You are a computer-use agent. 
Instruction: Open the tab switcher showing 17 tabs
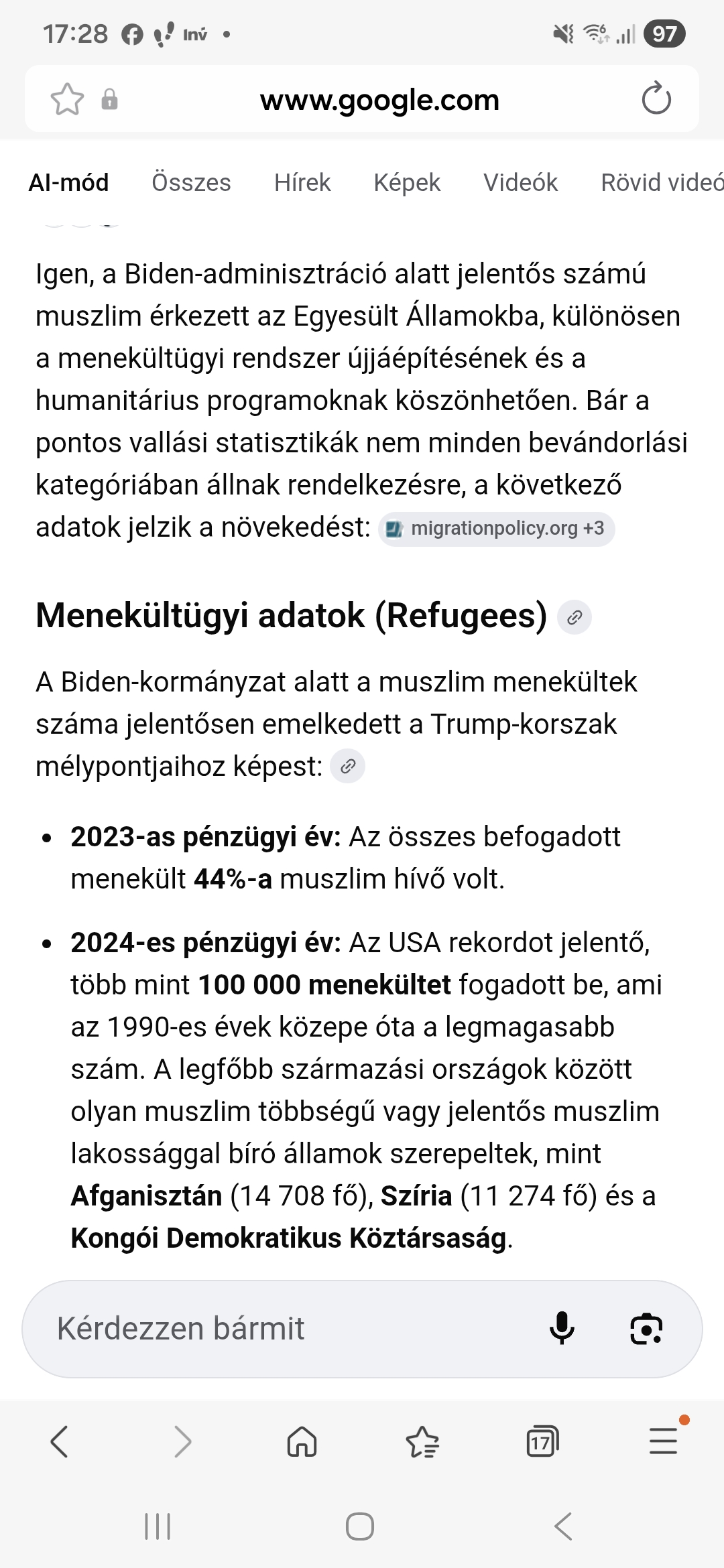[x=542, y=1441]
